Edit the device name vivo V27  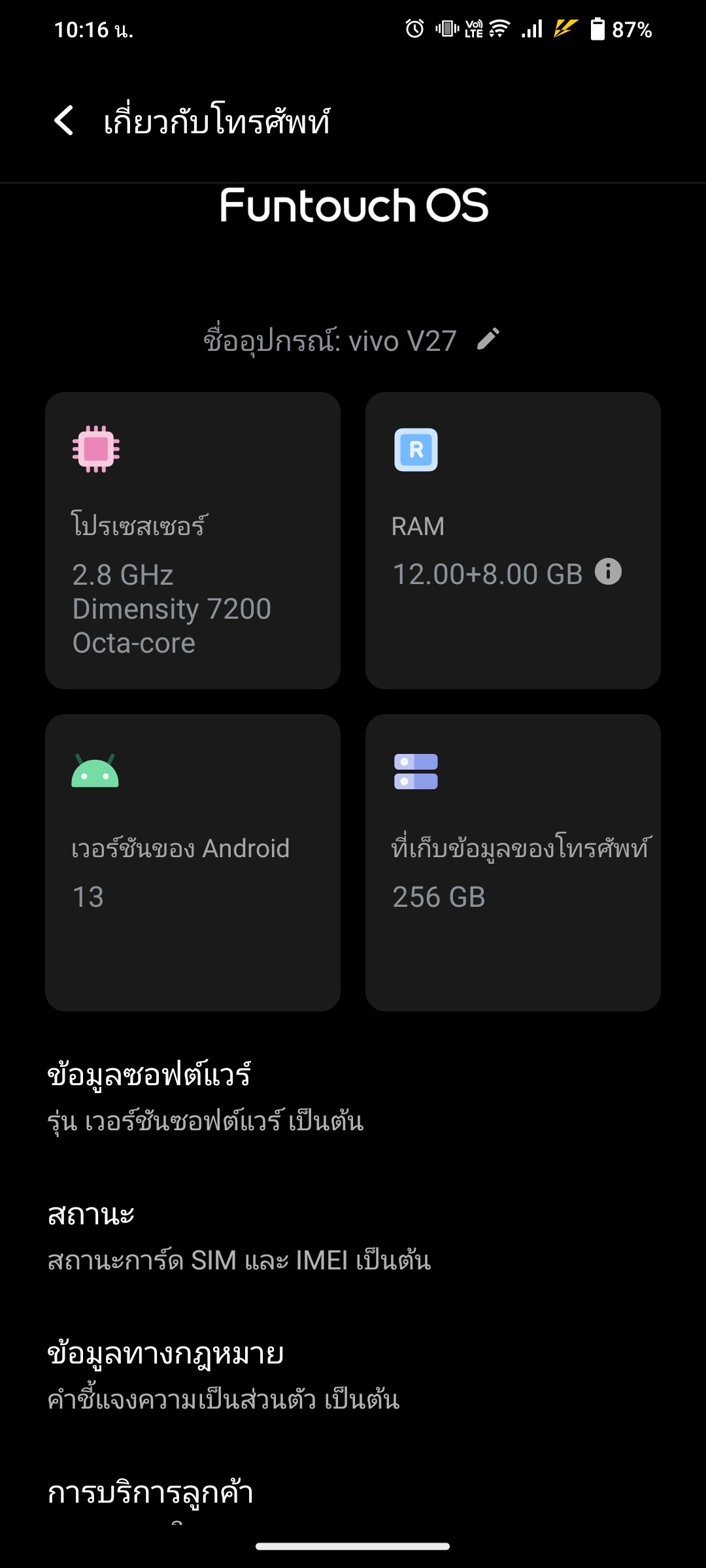tap(488, 339)
